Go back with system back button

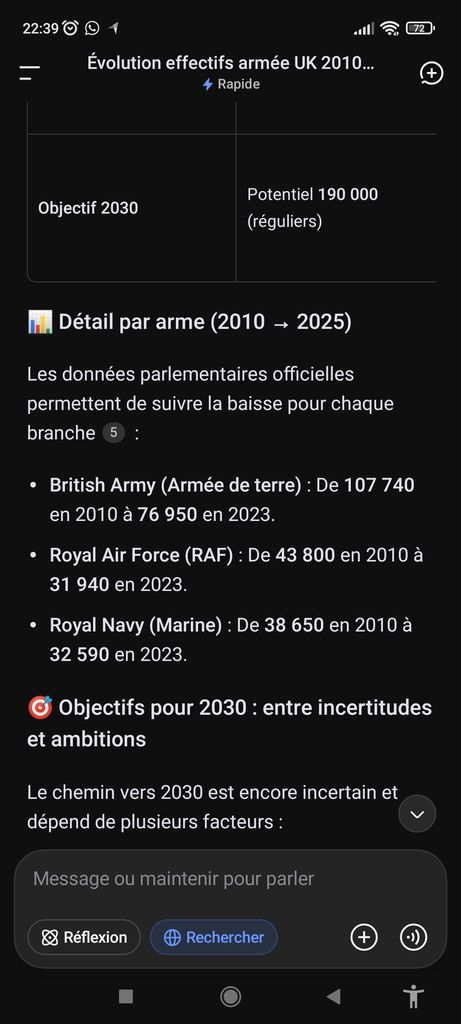(x=334, y=996)
